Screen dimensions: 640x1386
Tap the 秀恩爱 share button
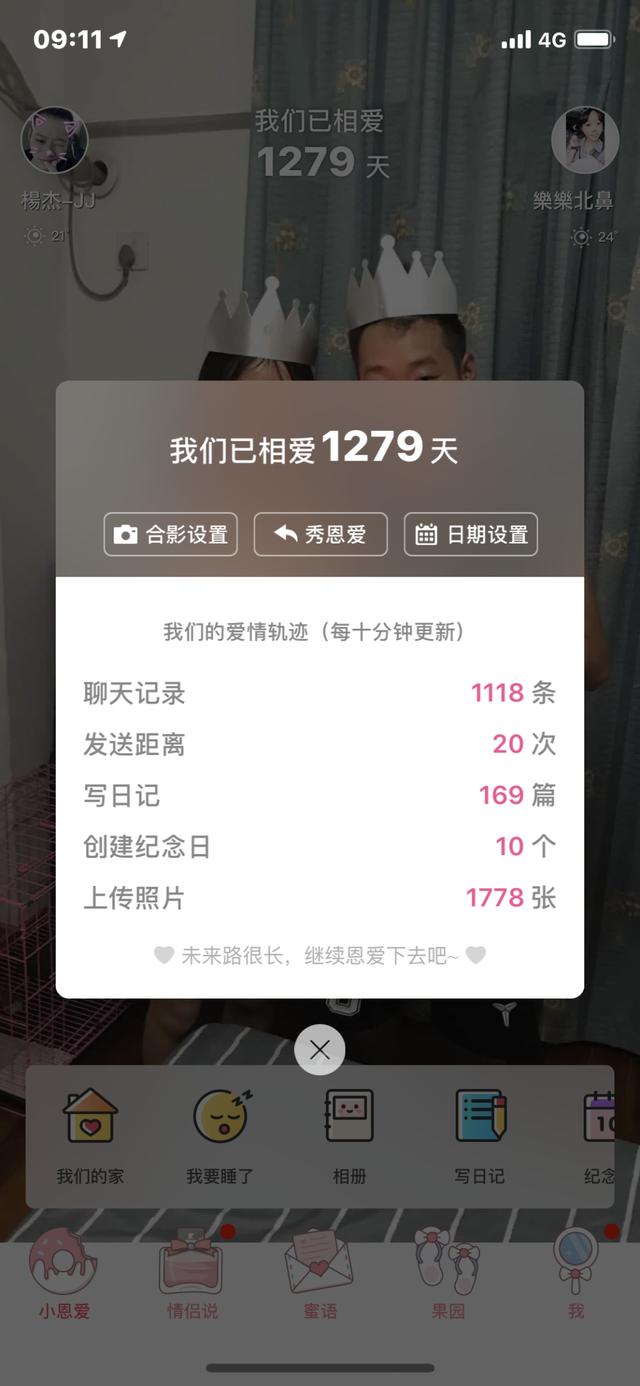(x=320, y=534)
